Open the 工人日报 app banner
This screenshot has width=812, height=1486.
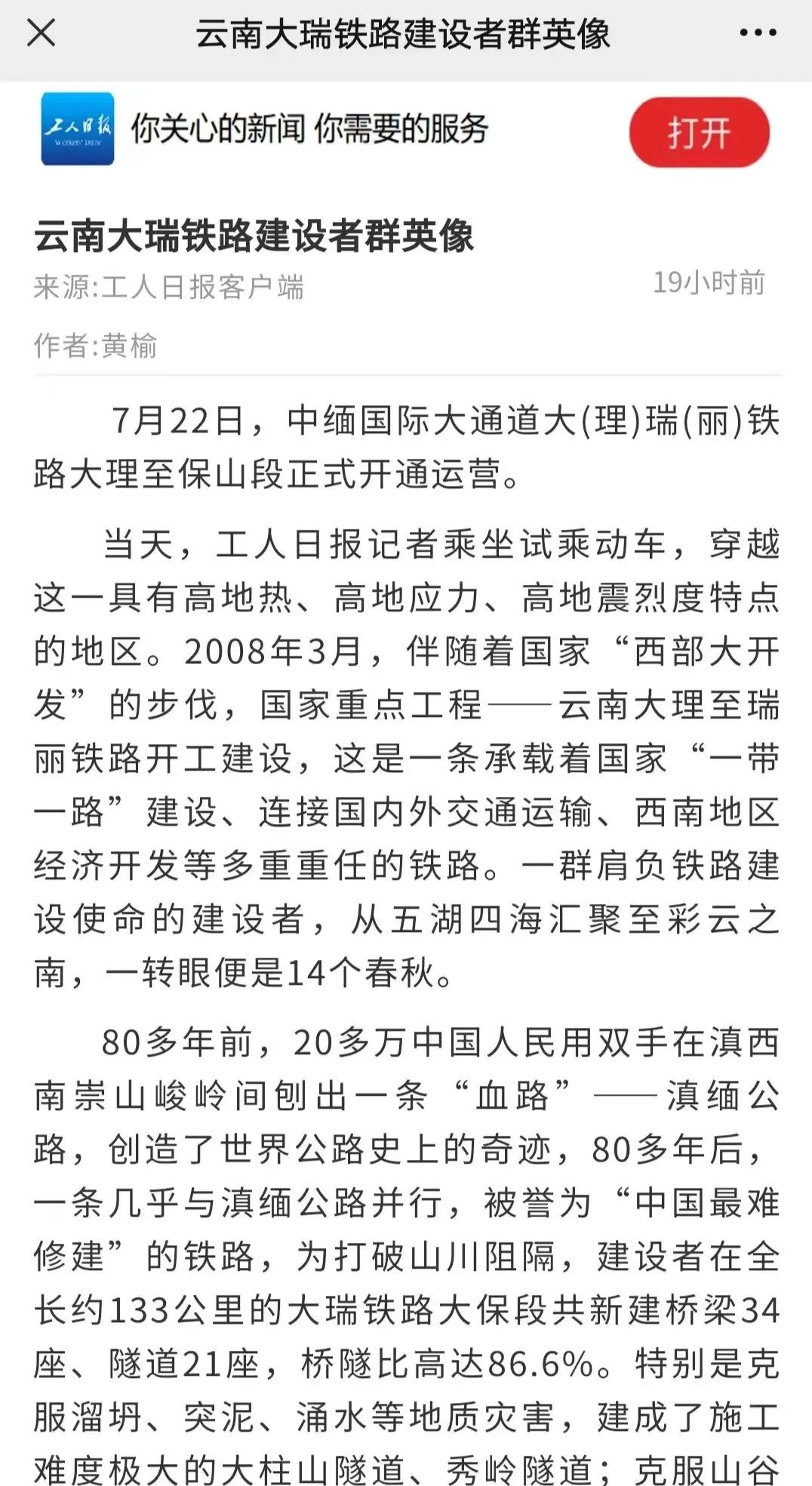tap(406, 130)
